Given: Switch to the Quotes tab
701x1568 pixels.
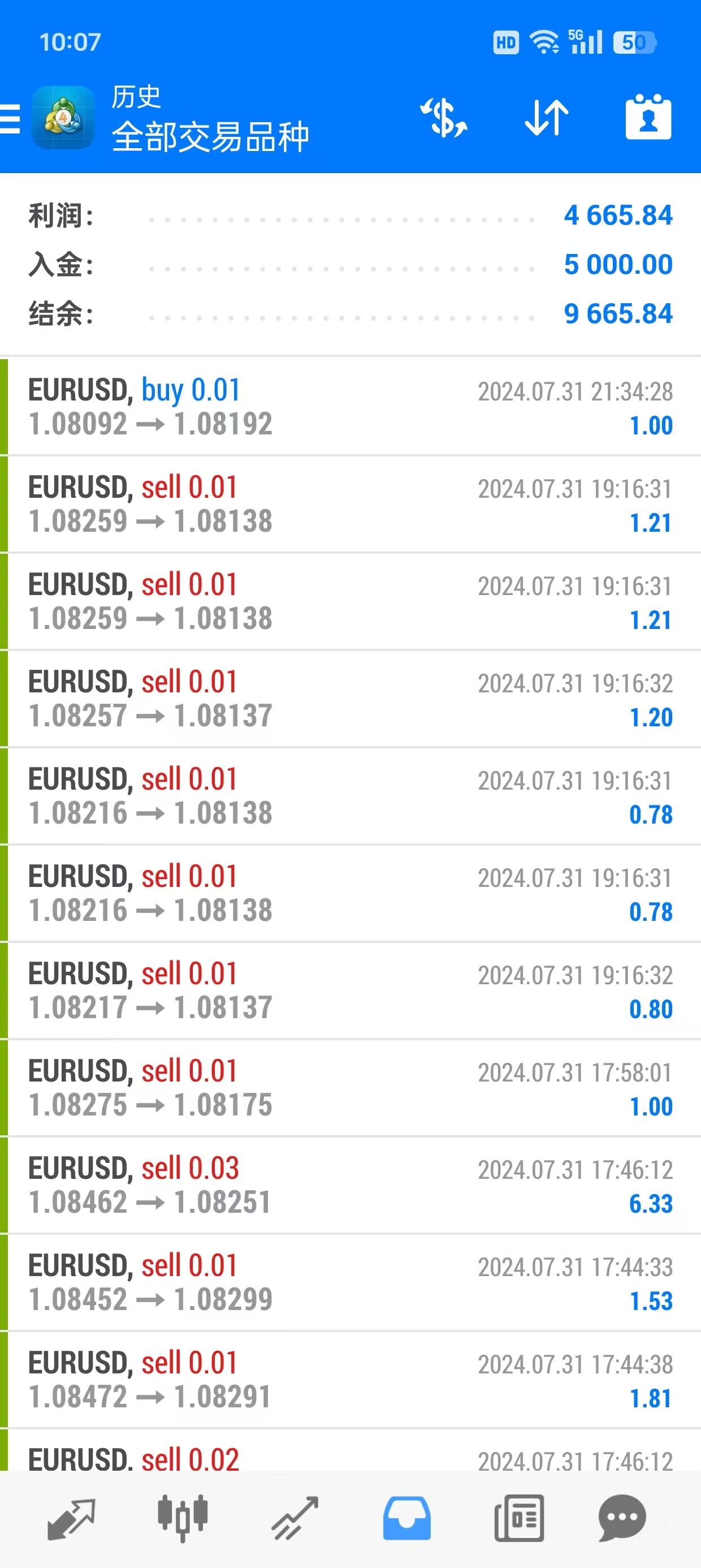Looking at the screenshot, I should point(71,1518).
